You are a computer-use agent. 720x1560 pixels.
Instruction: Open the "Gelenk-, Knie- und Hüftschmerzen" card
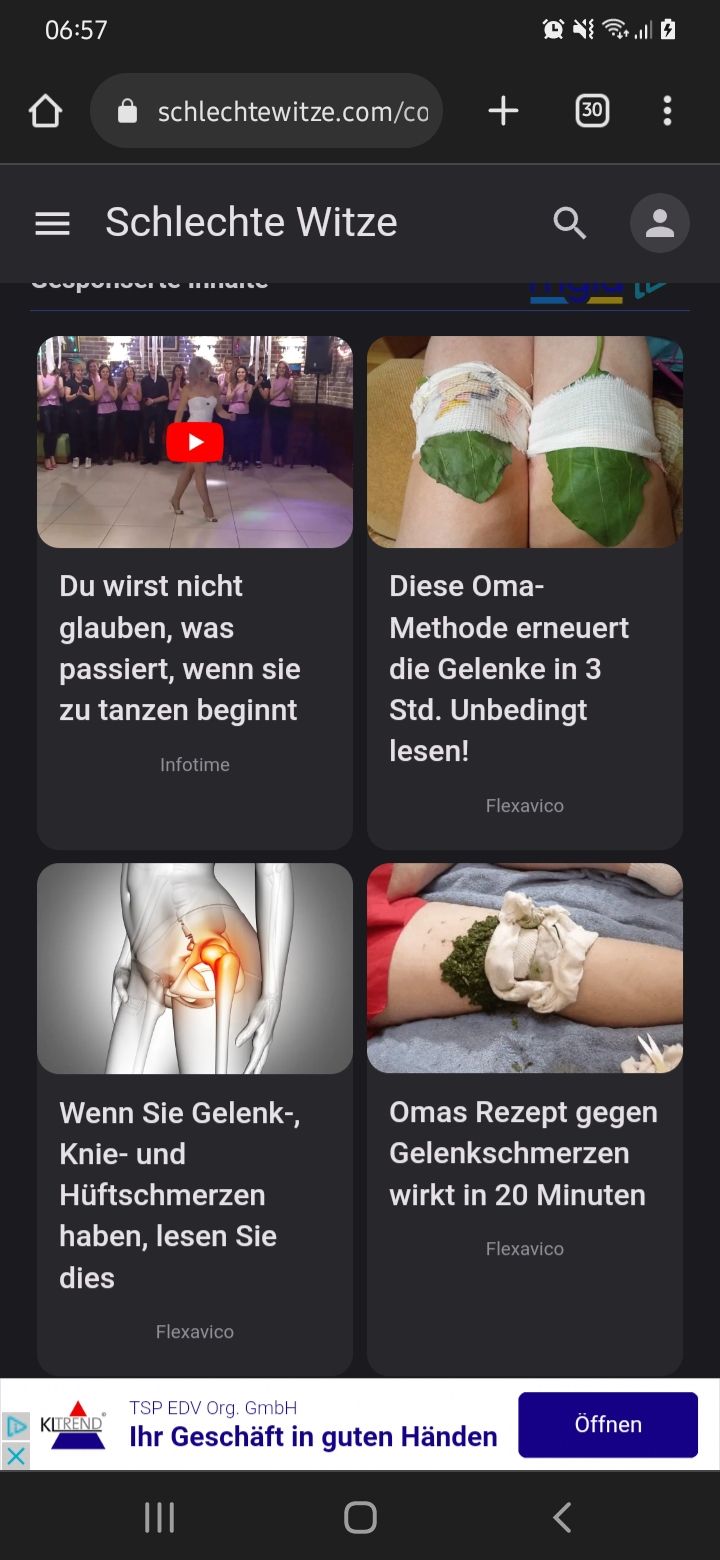click(x=195, y=1115)
